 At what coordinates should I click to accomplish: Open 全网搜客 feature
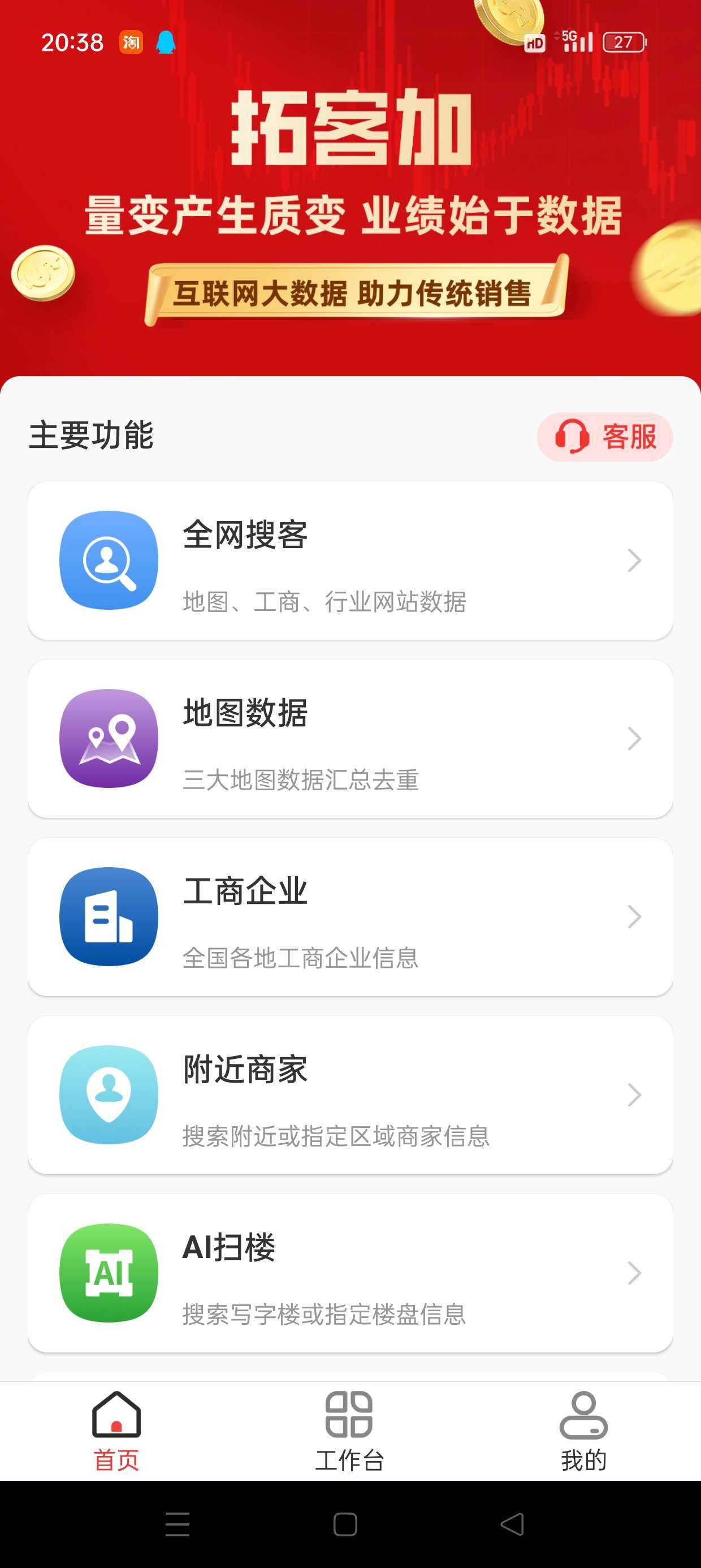tap(350, 560)
